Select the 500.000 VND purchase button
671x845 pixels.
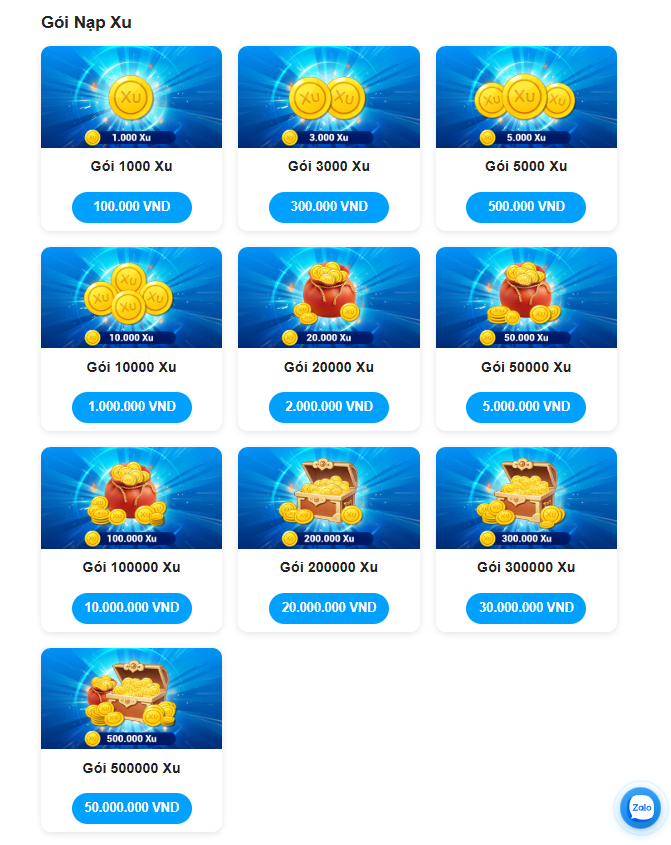point(526,207)
